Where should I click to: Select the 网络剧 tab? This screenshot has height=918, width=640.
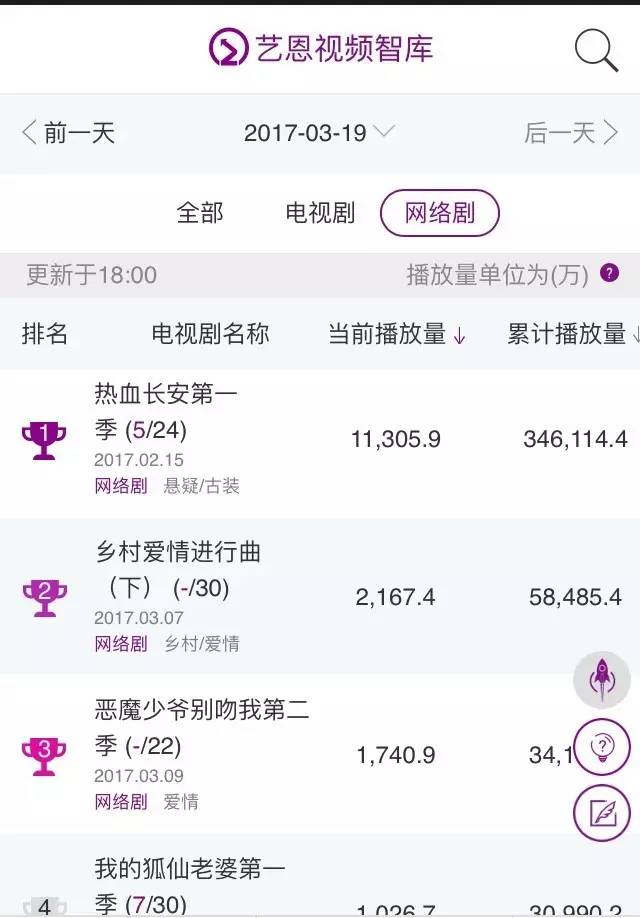tap(439, 213)
